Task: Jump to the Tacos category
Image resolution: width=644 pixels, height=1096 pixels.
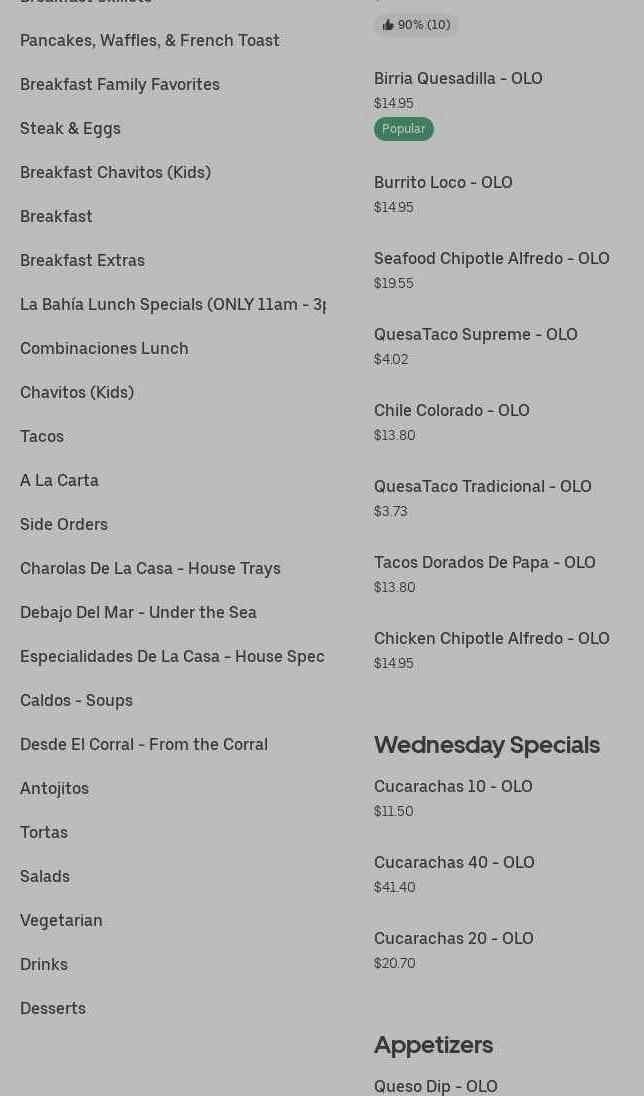Action: (42, 436)
